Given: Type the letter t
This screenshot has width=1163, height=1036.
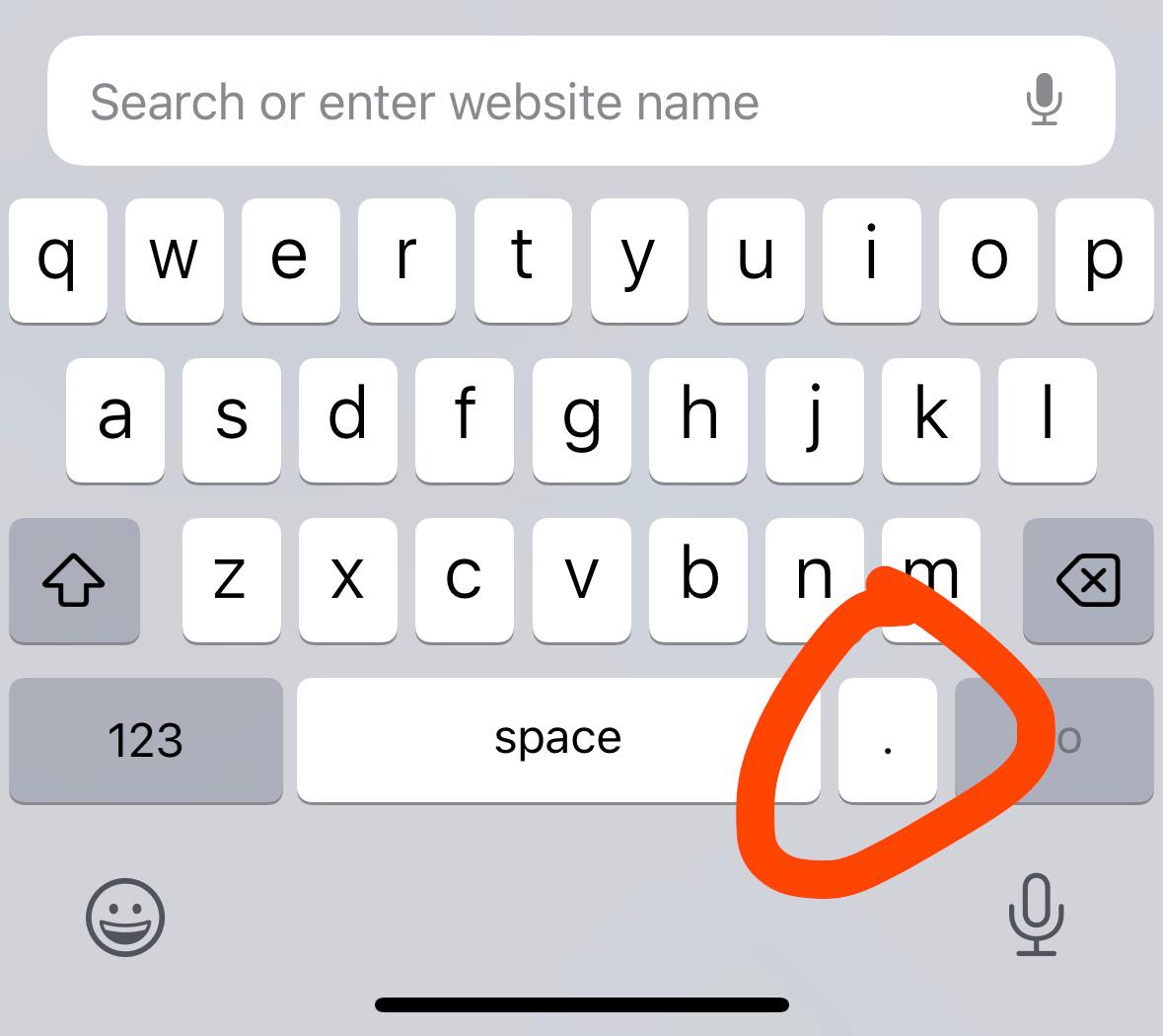Looking at the screenshot, I should pyautogui.click(x=523, y=260).
